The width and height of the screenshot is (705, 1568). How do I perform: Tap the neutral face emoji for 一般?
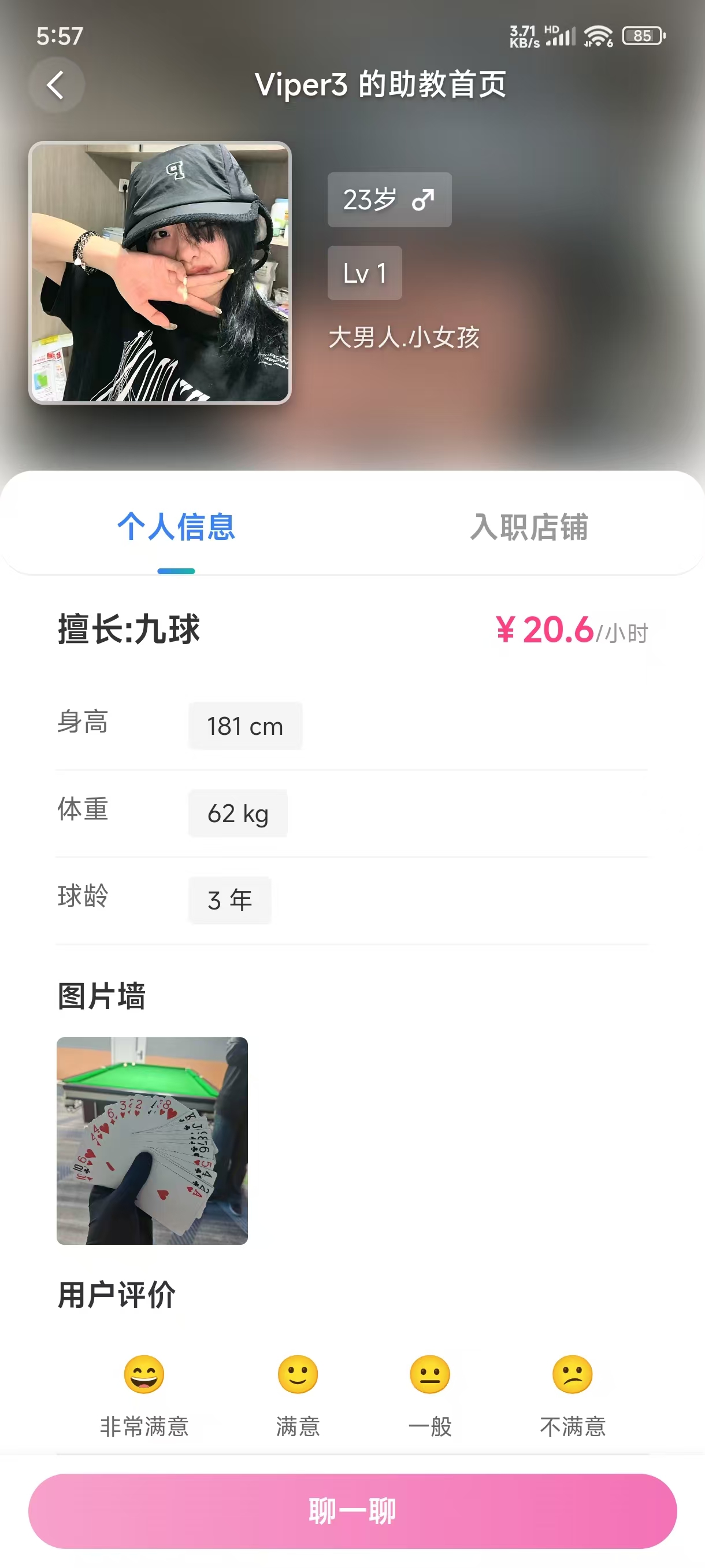click(431, 1374)
